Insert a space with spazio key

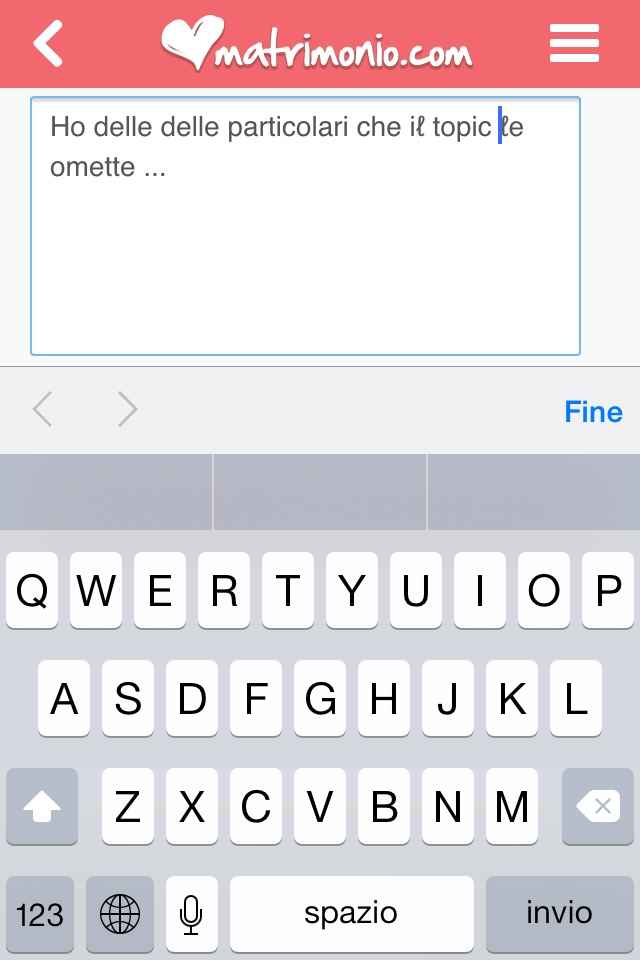[351, 913]
